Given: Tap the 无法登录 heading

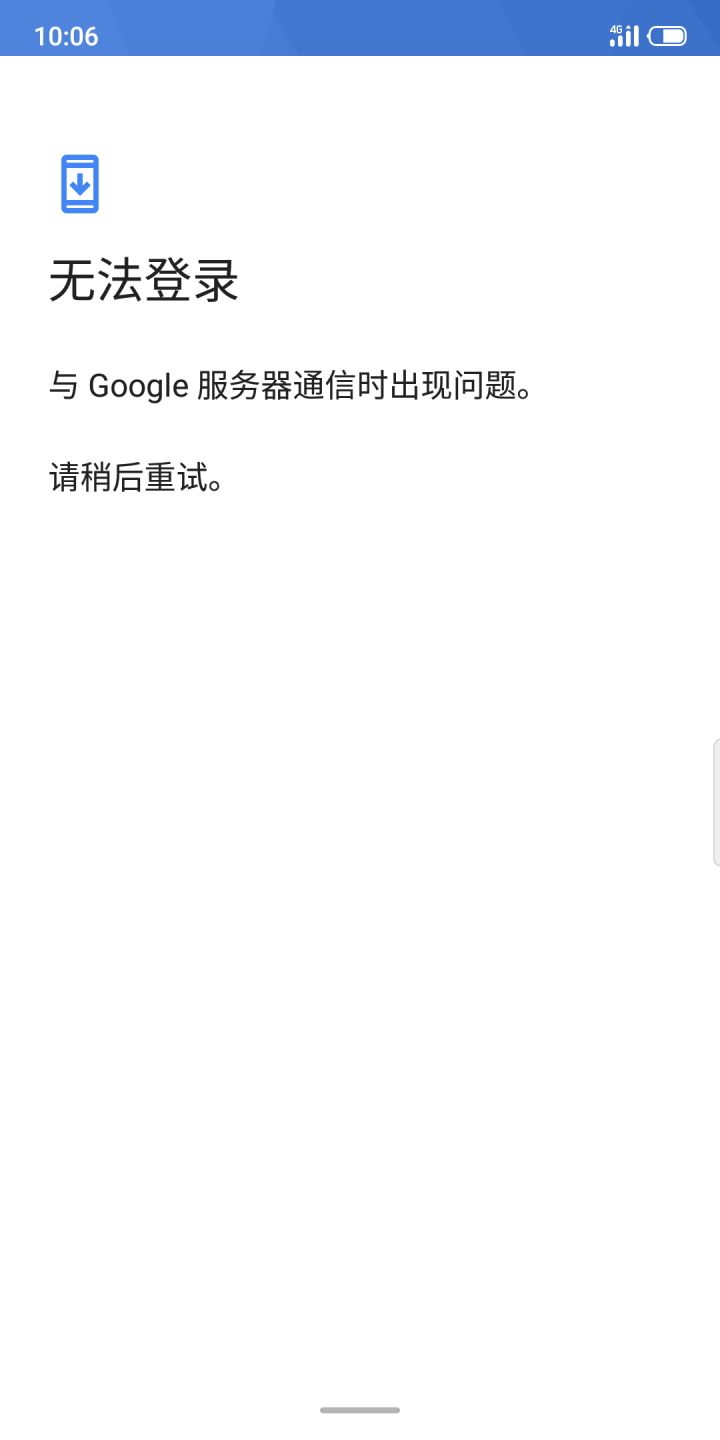Looking at the screenshot, I should (145, 282).
